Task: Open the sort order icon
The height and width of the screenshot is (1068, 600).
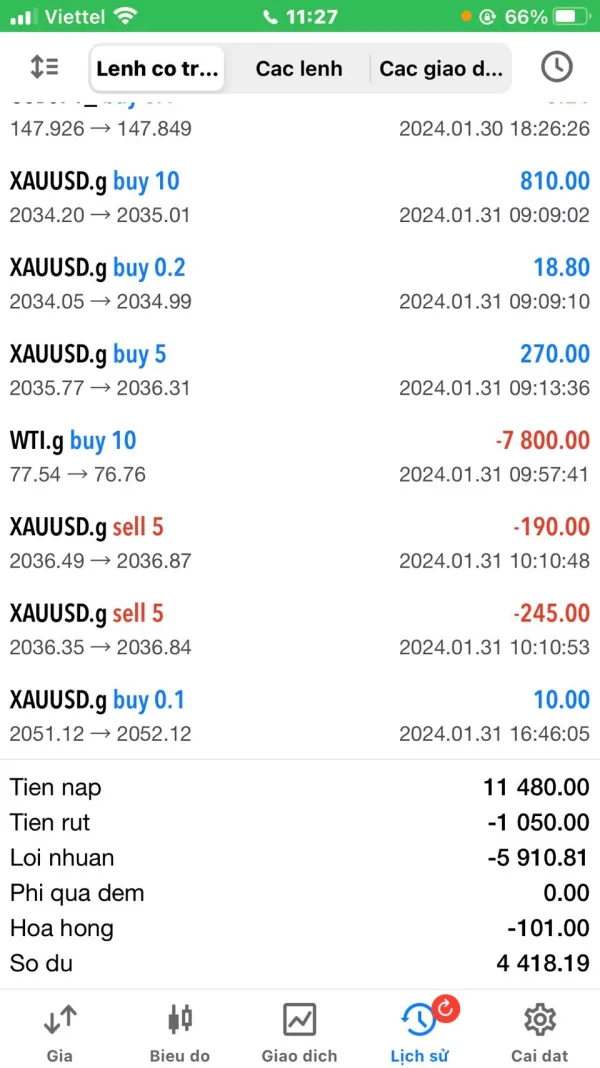Action: coord(44,67)
